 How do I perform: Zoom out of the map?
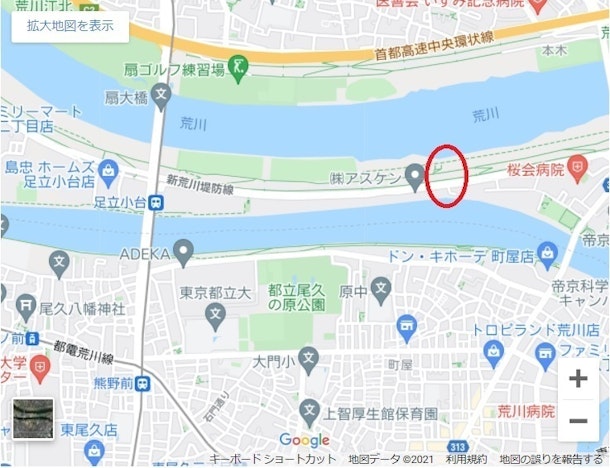click(578, 420)
